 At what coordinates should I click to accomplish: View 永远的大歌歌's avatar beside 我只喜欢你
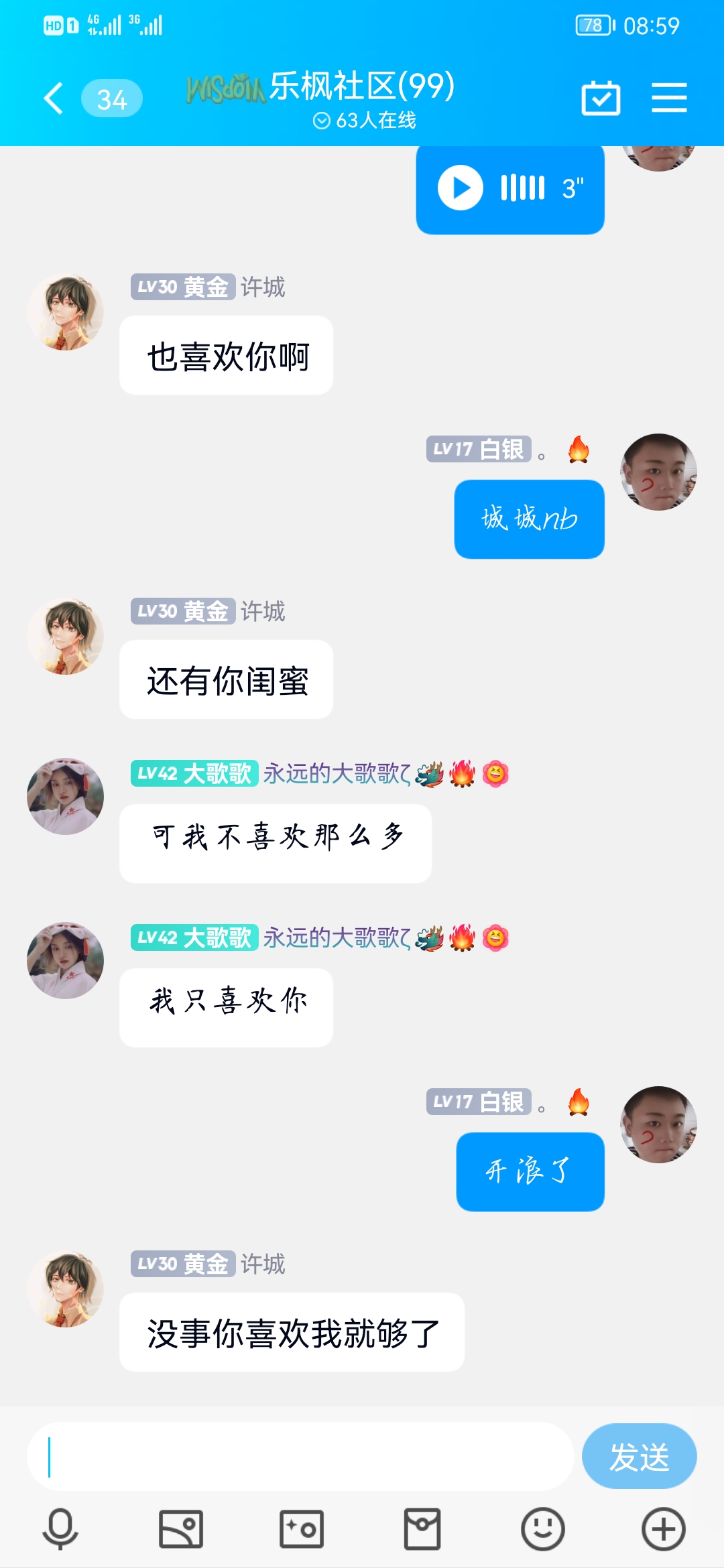coord(66,960)
